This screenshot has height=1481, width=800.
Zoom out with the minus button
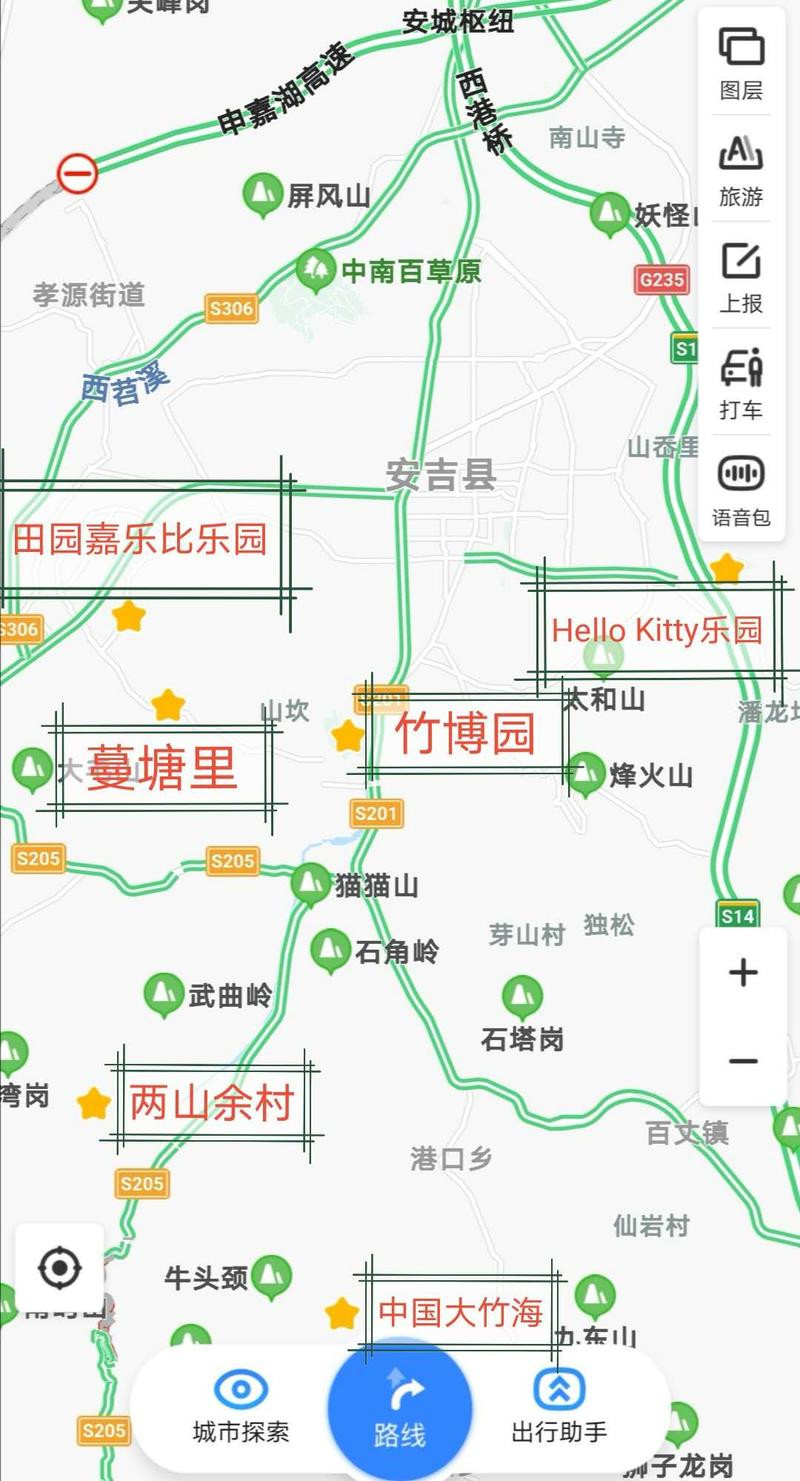(x=742, y=1061)
